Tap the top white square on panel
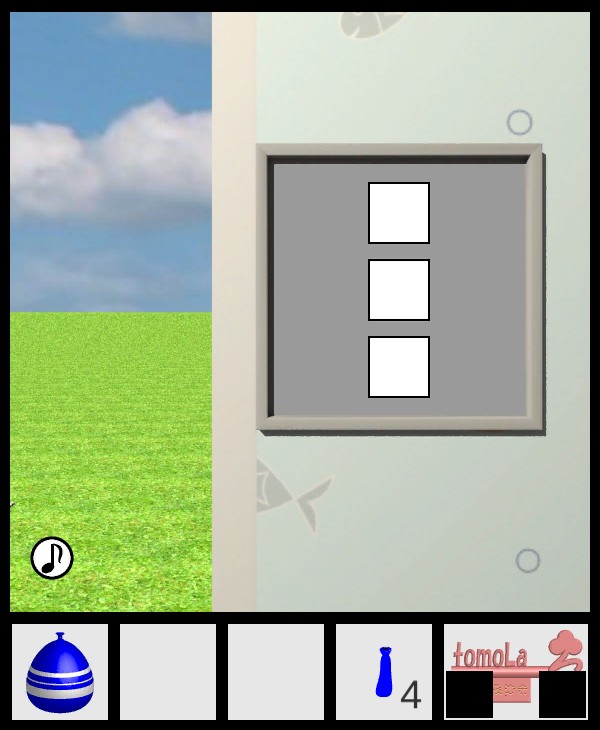Screen dimensions: 600x730 click(399, 213)
